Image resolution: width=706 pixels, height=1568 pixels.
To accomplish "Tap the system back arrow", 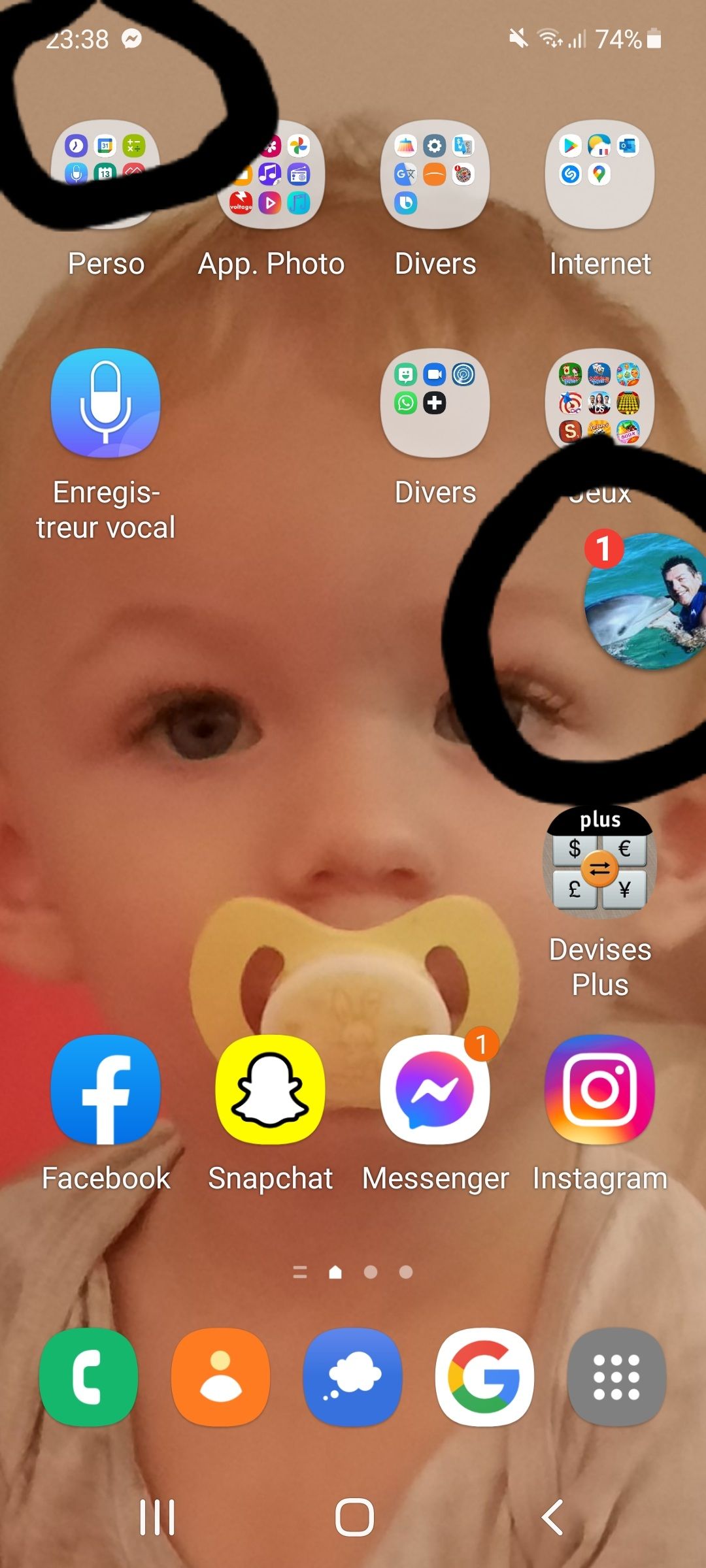I will (x=552, y=1517).
